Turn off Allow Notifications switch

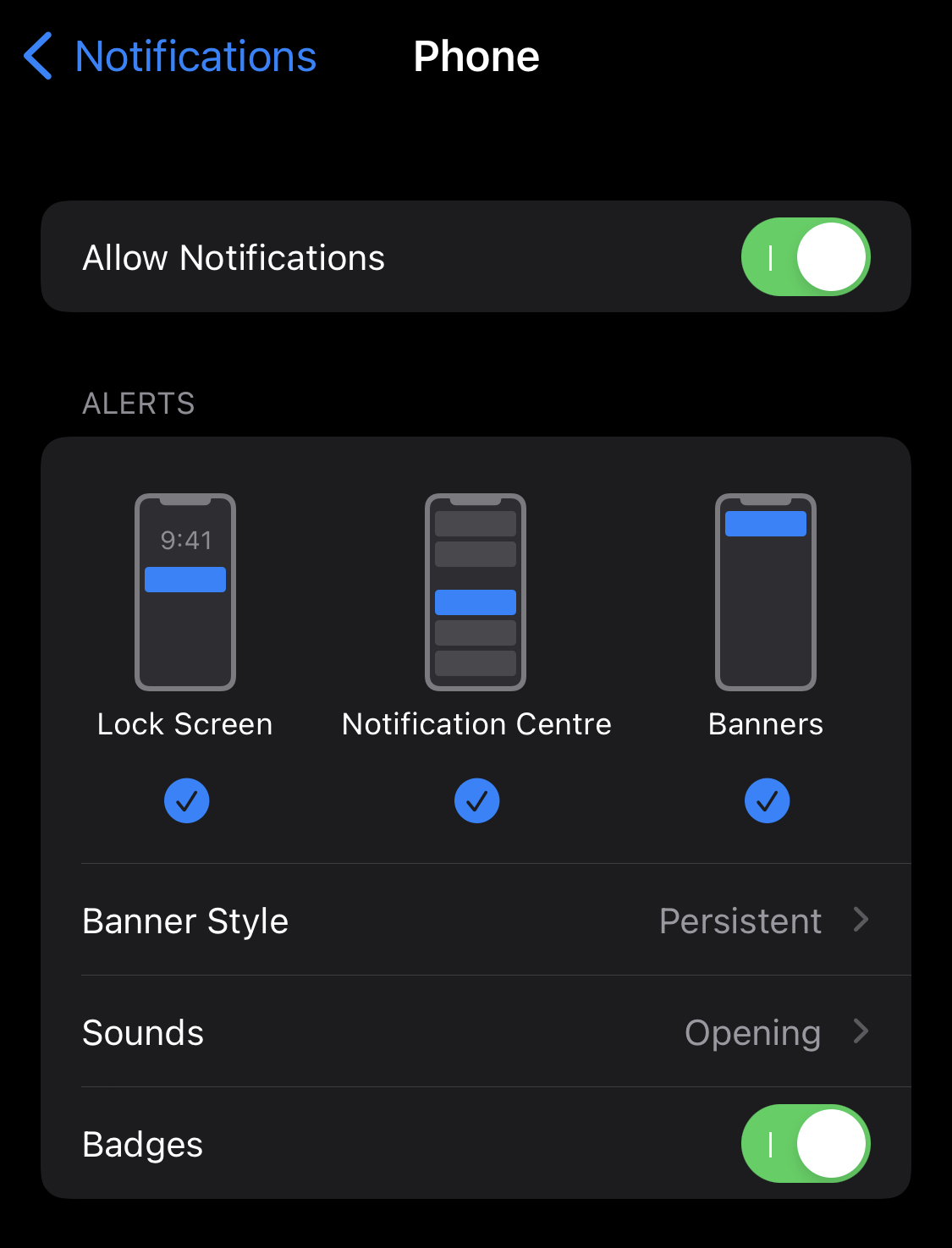coord(805,257)
